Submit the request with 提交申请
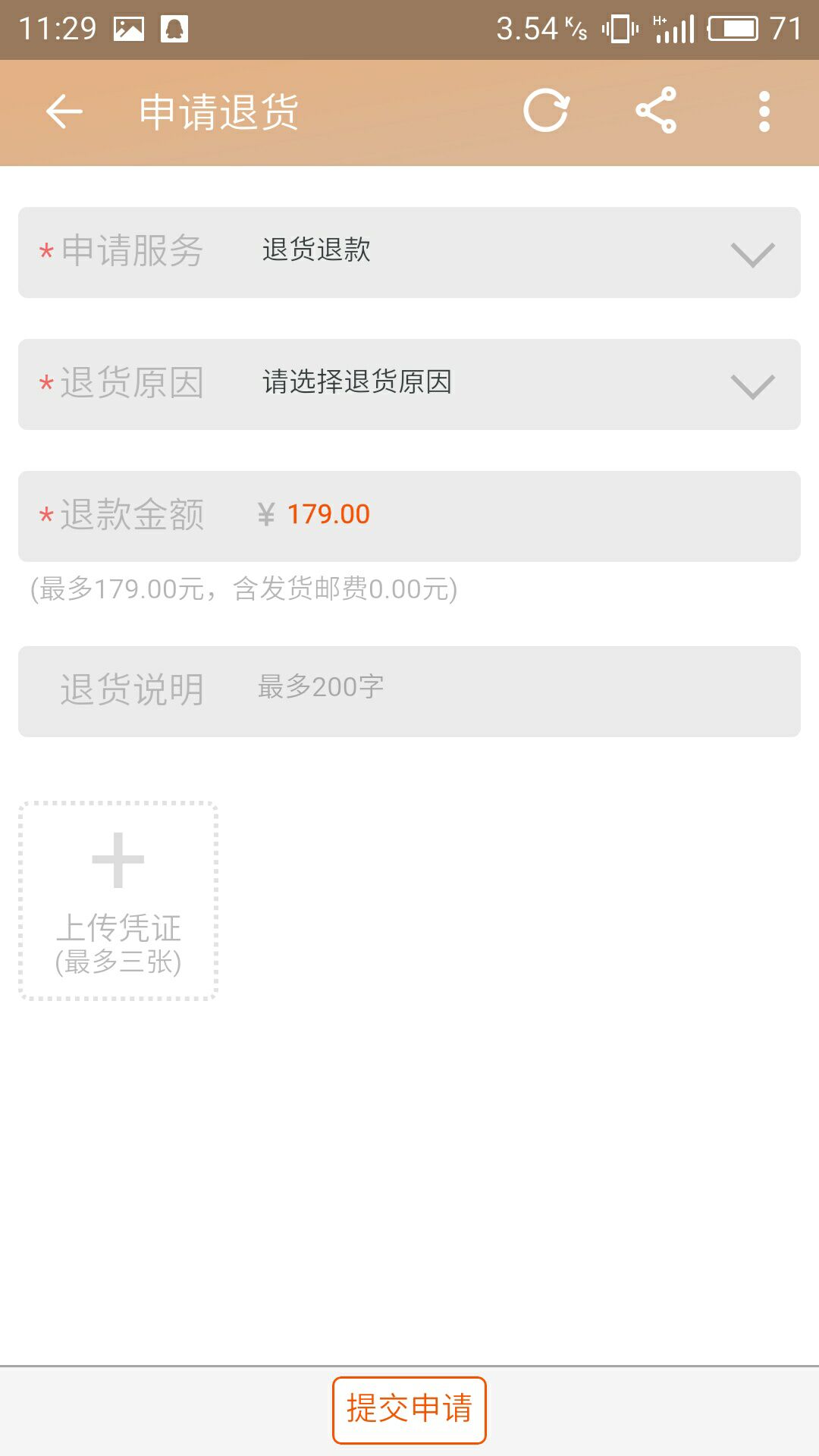Image resolution: width=819 pixels, height=1456 pixels. coord(409,1410)
